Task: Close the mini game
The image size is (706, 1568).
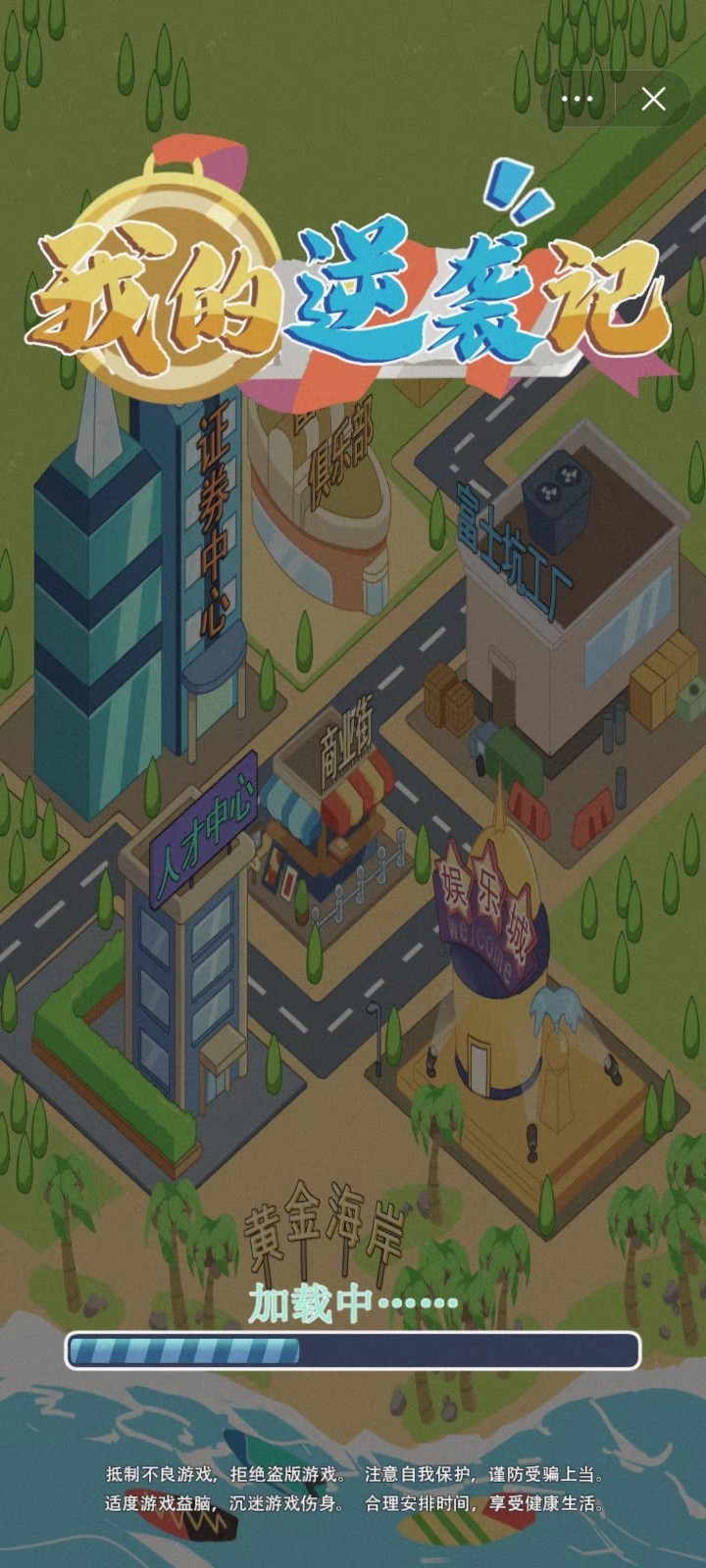Action: [653, 99]
